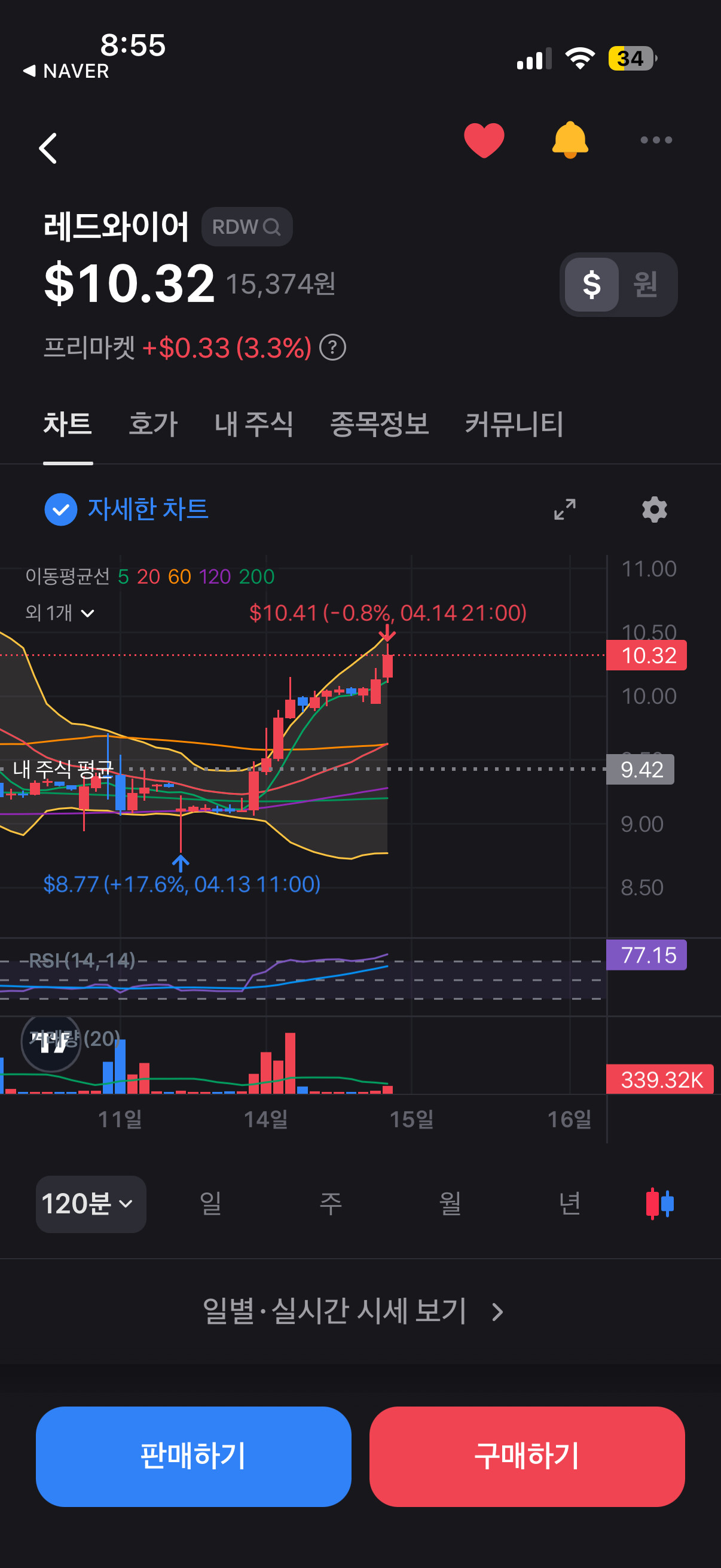Open the 120분 interval dropdown
Image resolution: width=721 pixels, height=1568 pixels.
(91, 1203)
